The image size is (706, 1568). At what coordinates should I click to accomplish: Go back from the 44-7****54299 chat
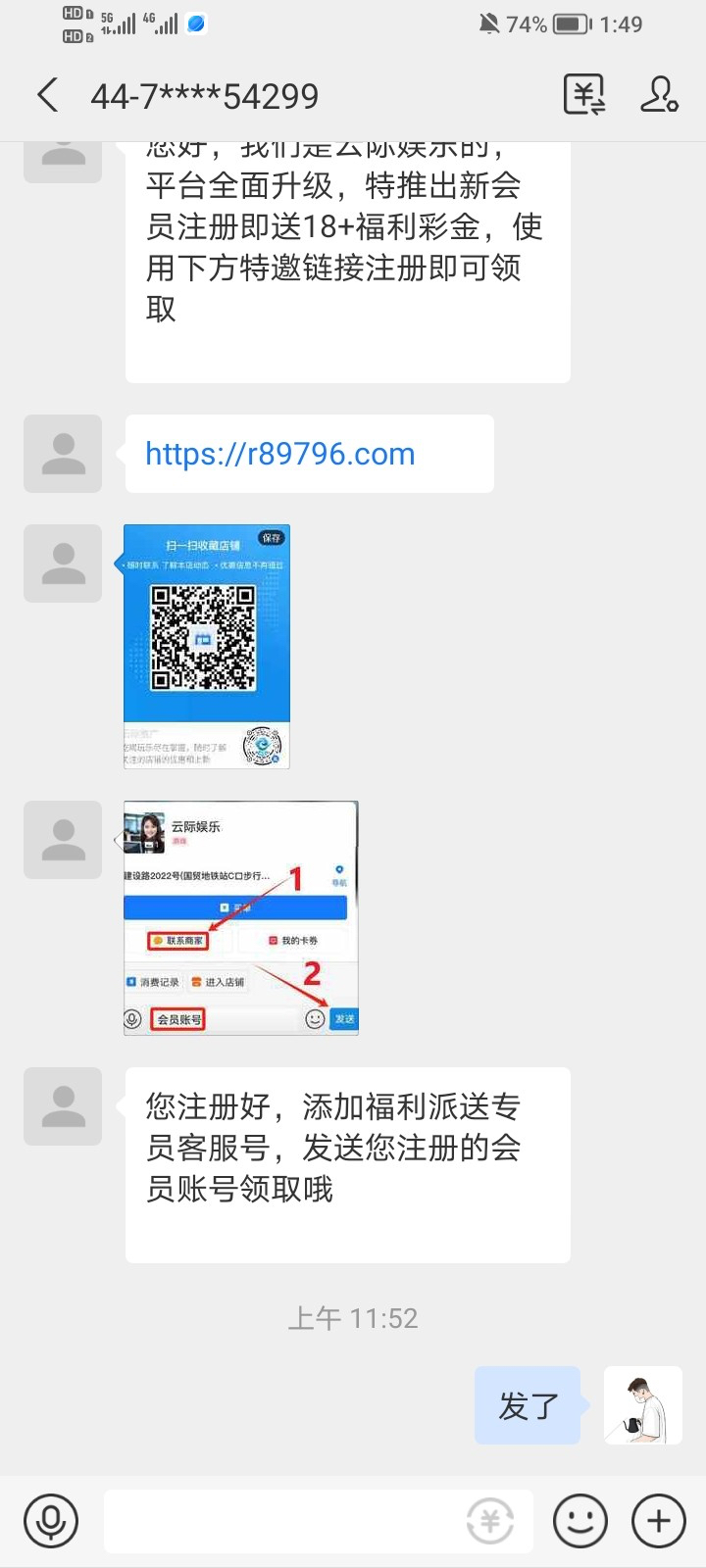point(47,95)
